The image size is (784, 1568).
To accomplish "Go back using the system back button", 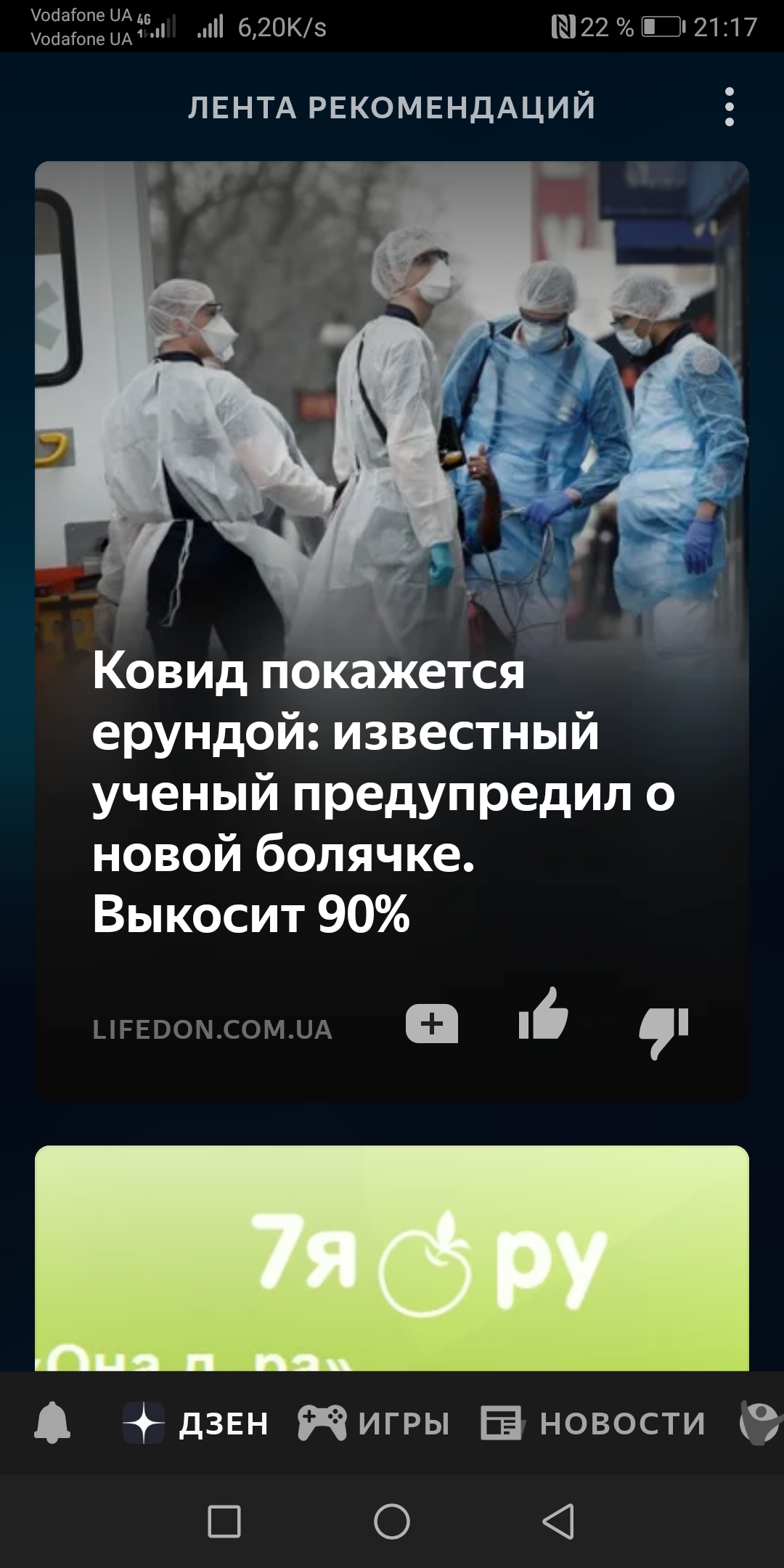I will click(558, 1522).
